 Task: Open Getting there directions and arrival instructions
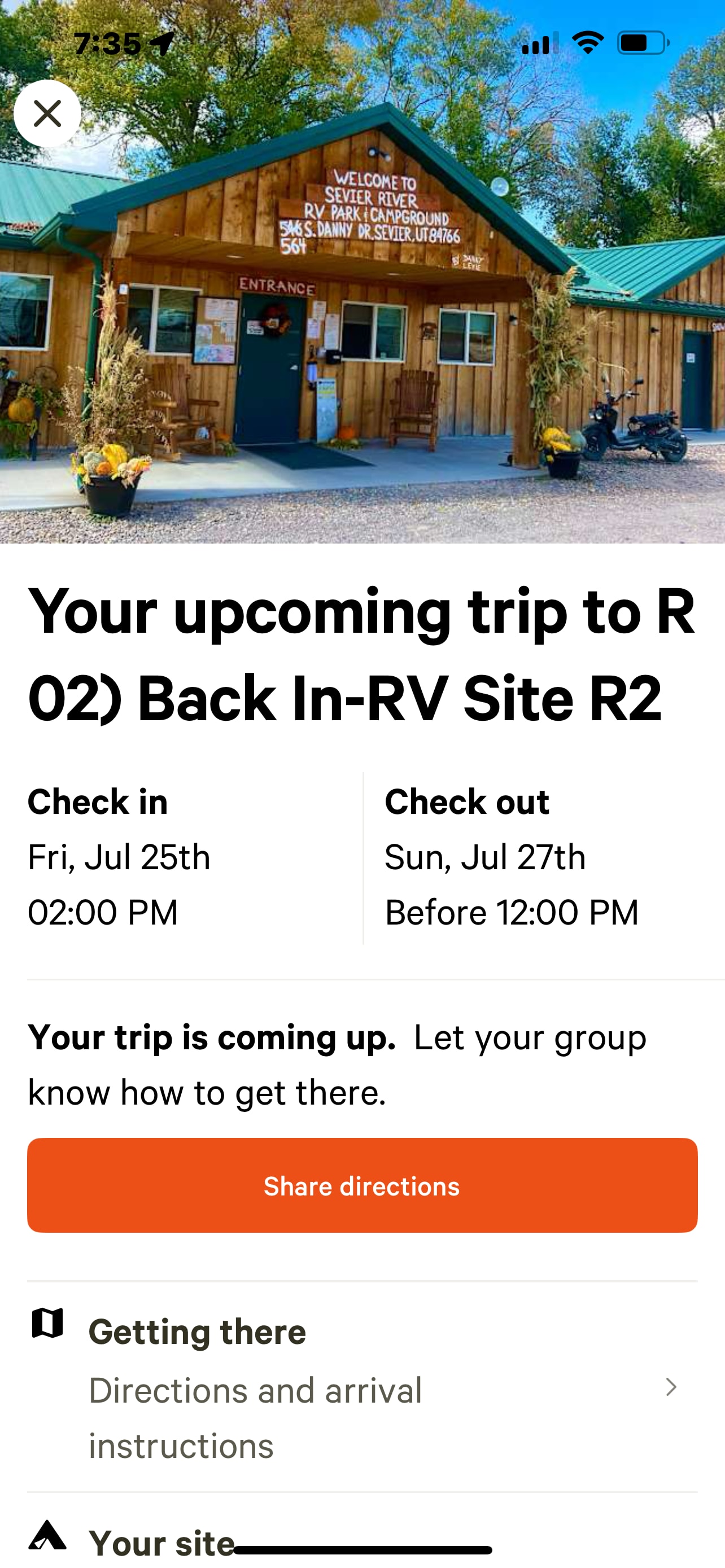[362, 1388]
